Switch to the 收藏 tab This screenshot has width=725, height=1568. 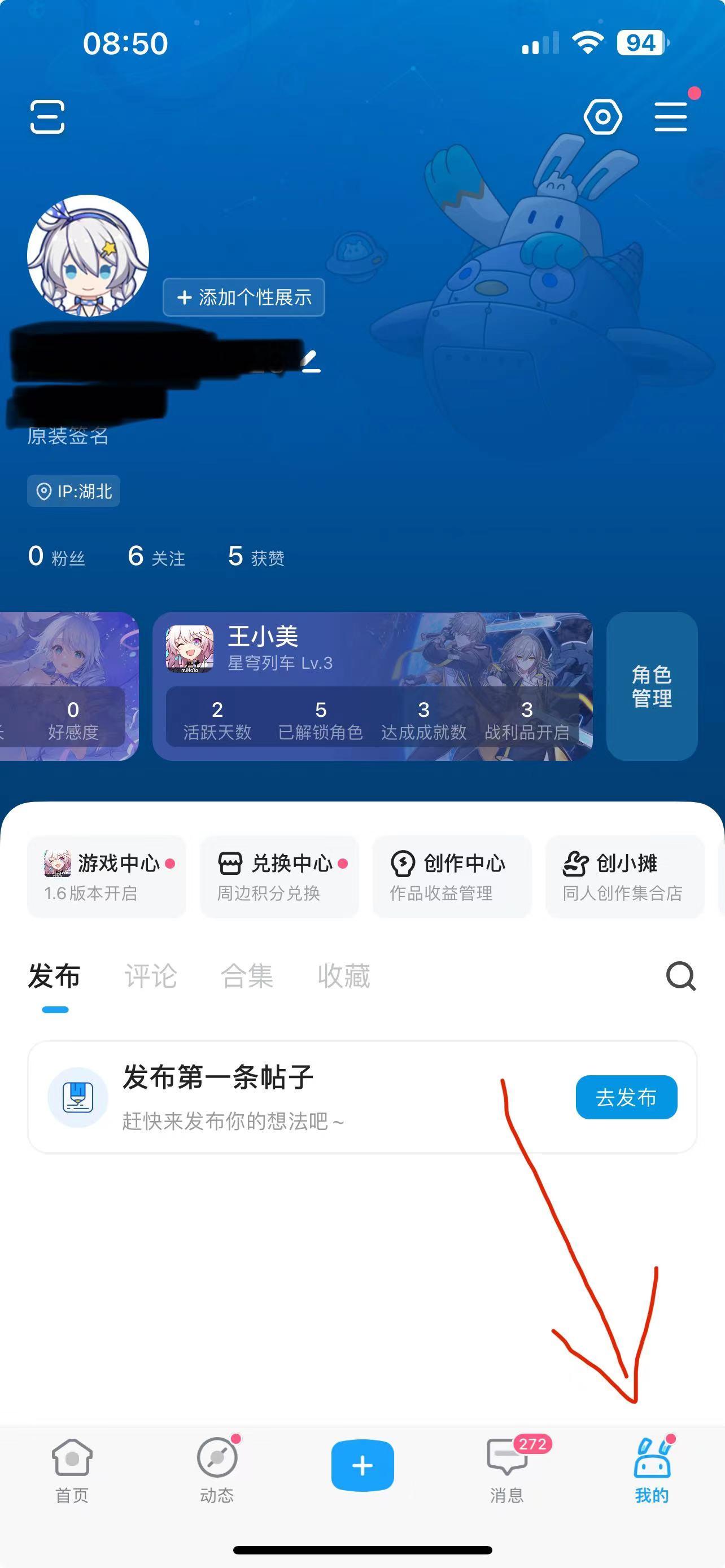pyautogui.click(x=343, y=976)
